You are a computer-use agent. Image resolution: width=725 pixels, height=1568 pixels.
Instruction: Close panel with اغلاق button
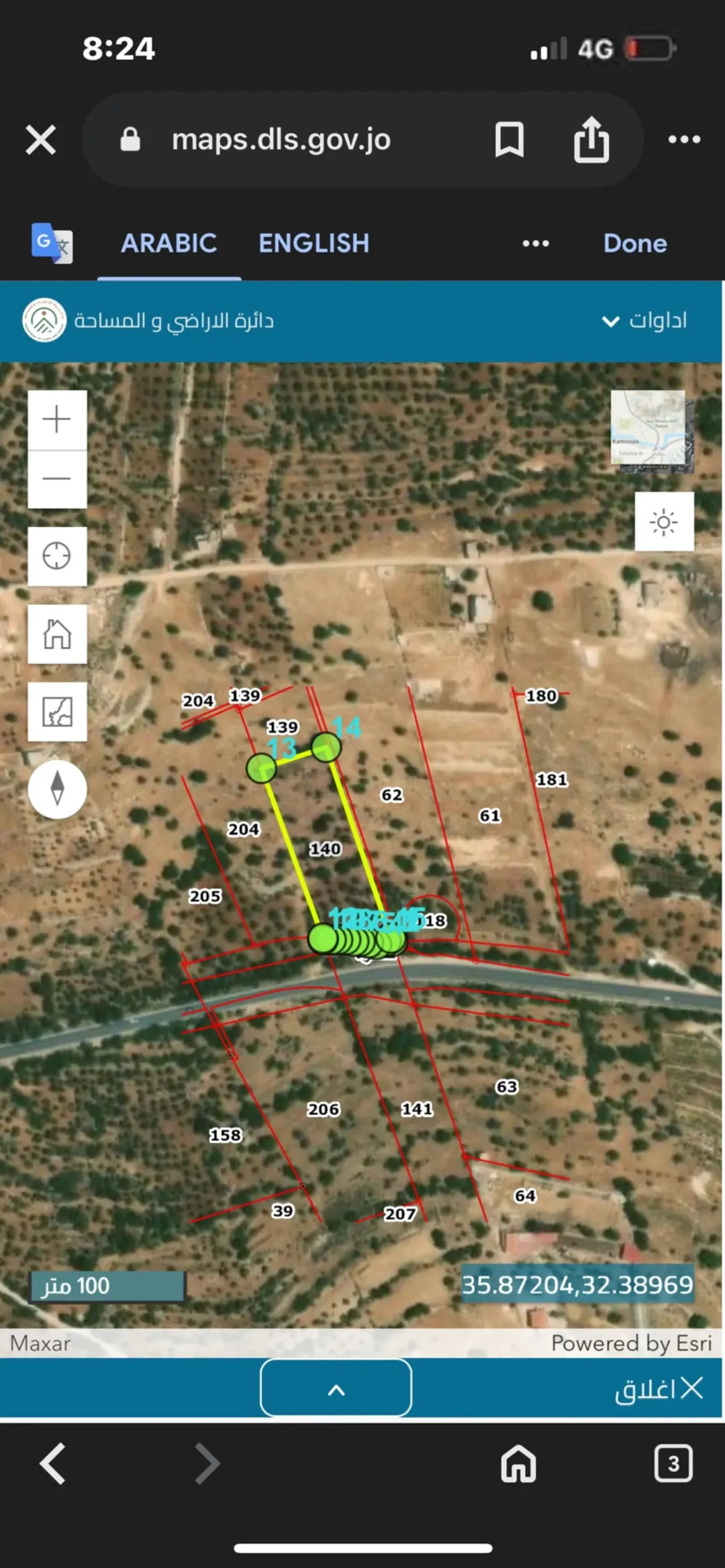click(x=659, y=1389)
